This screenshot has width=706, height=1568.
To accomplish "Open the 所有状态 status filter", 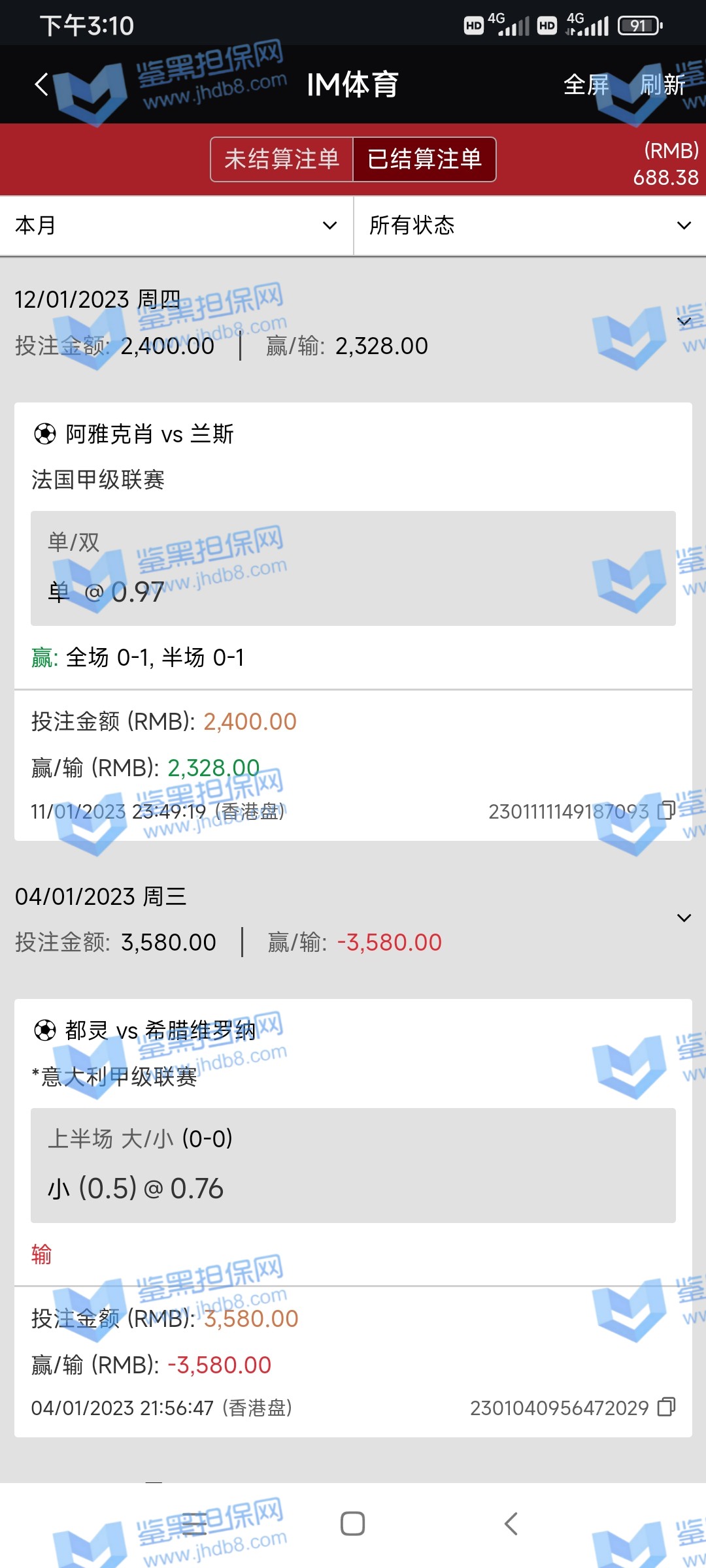I will [529, 225].
